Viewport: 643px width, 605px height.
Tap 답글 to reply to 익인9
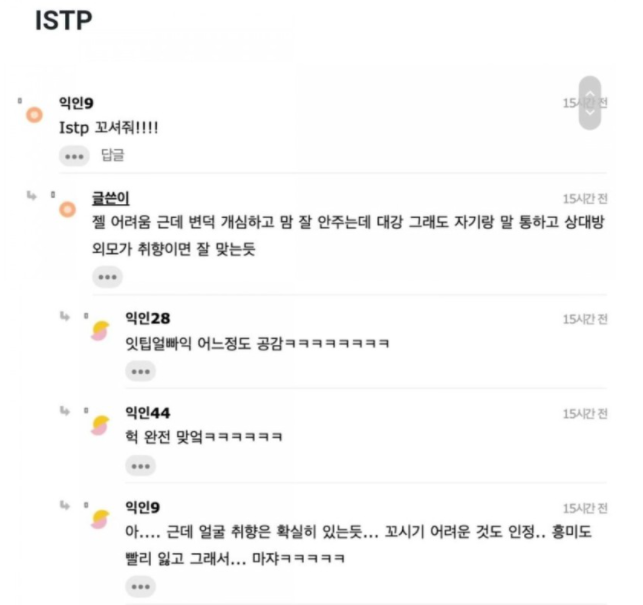(x=112, y=156)
